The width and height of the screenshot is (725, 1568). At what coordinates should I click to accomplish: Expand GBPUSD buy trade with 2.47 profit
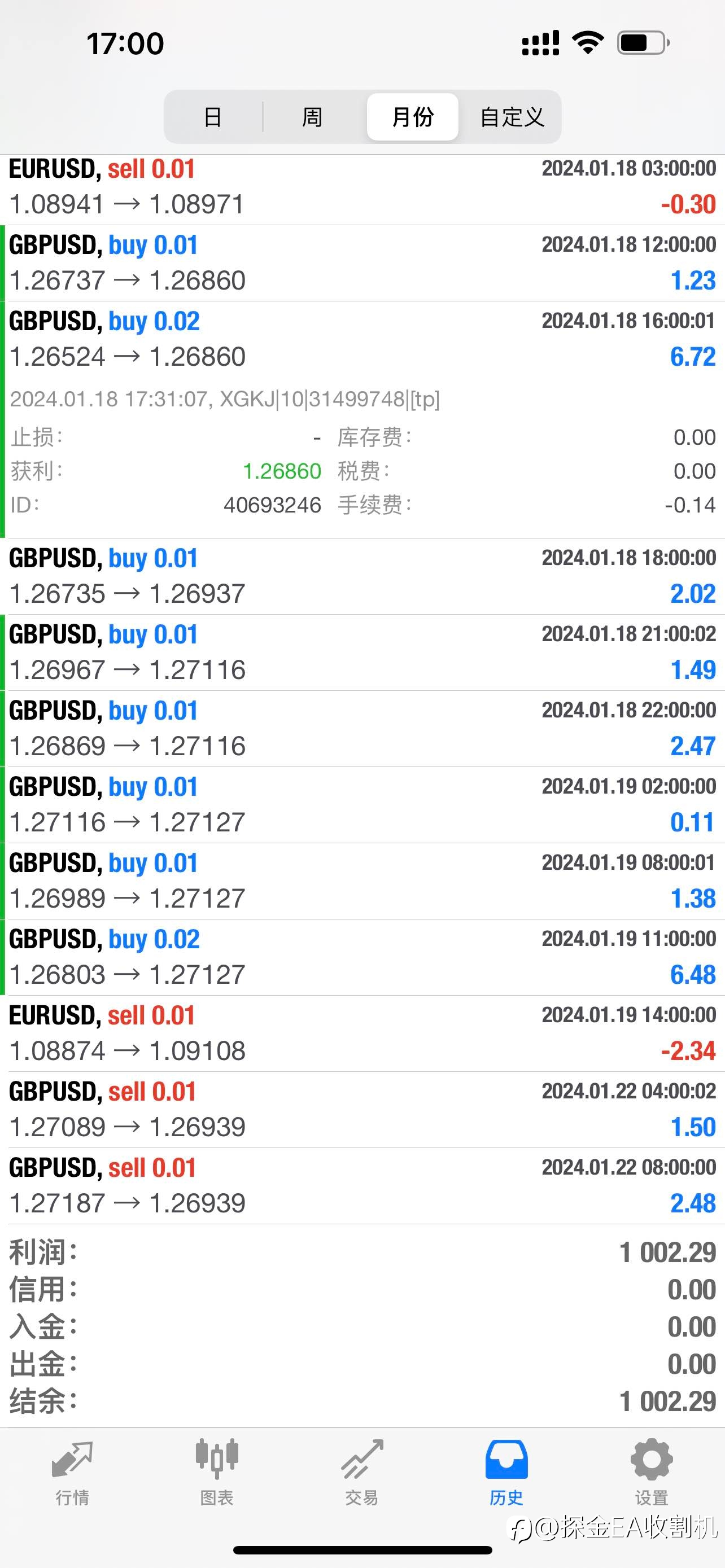(x=362, y=729)
